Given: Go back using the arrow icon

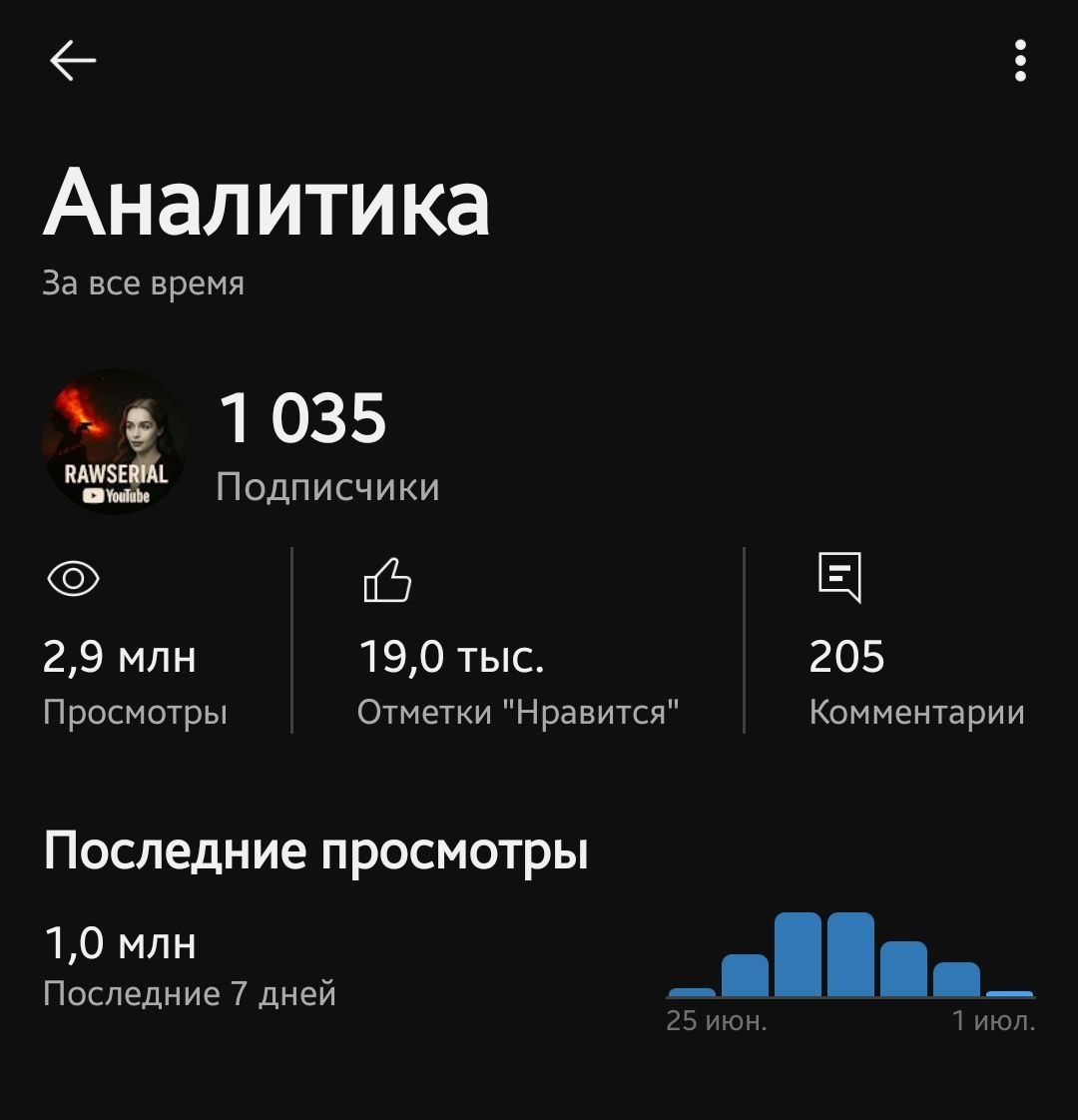Looking at the screenshot, I should pos(73,62).
